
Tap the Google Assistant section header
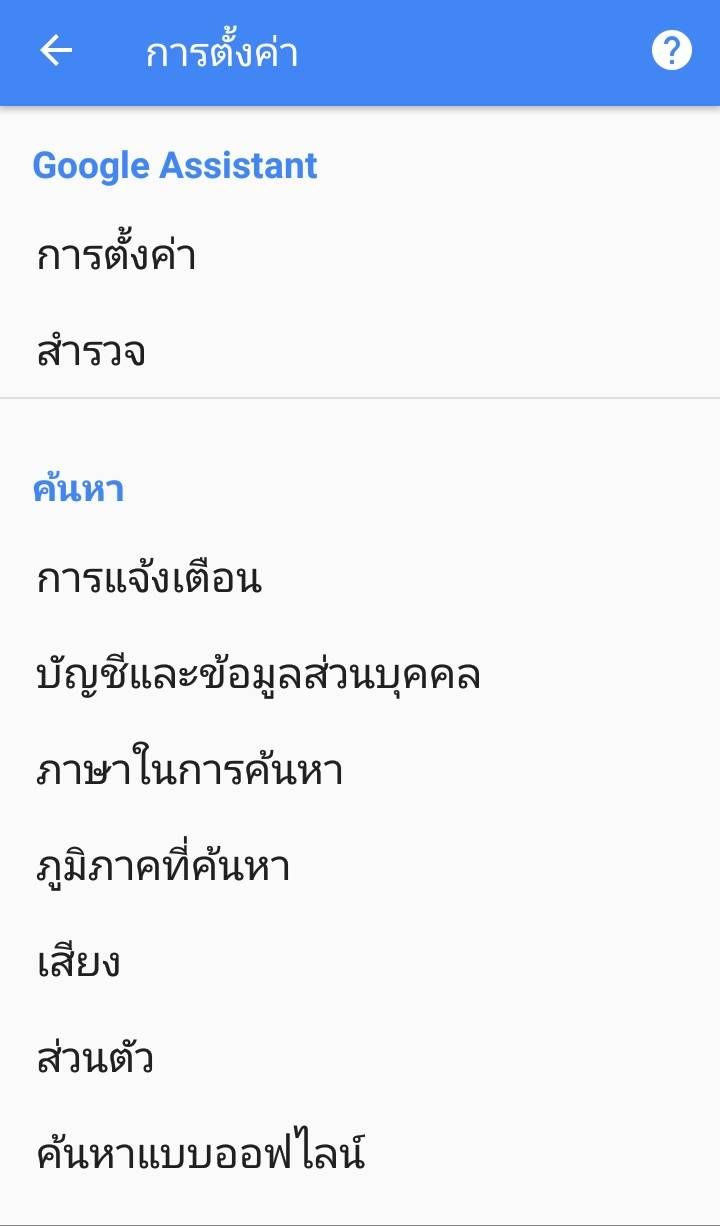point(175,165)
